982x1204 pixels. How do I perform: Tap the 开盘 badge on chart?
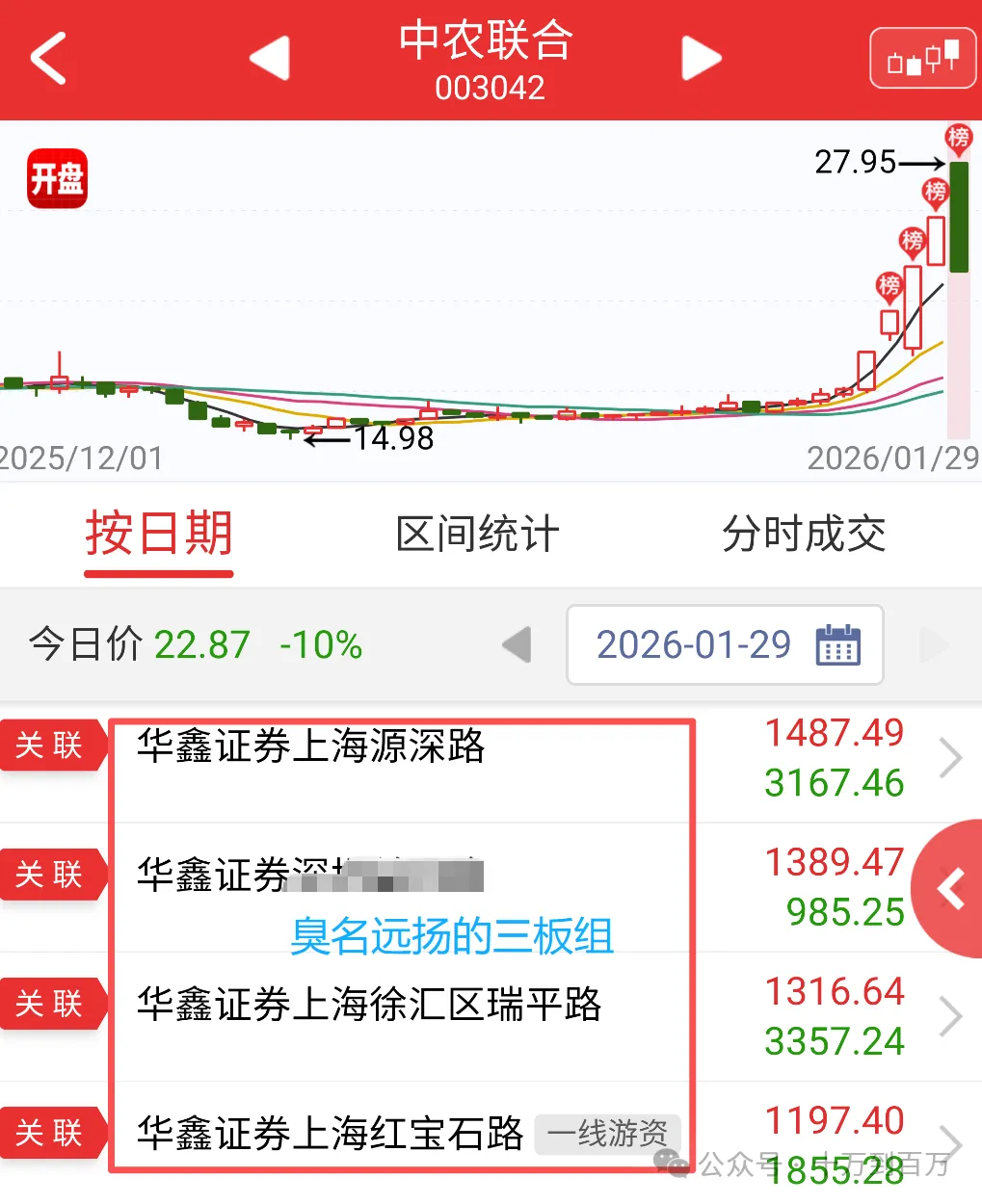pos(58,178)
